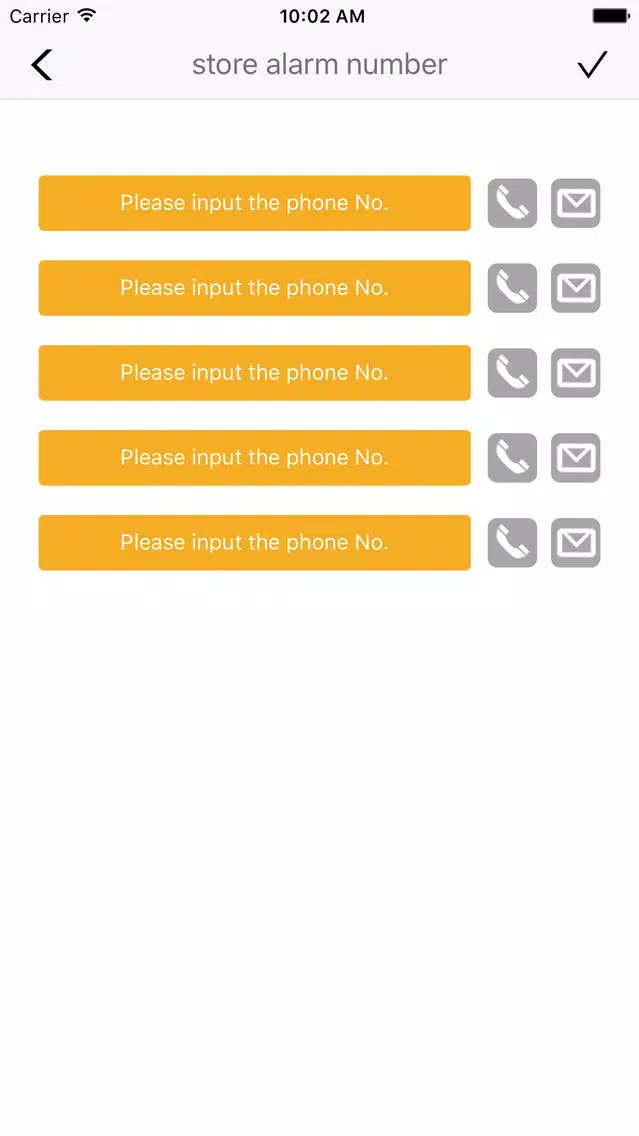
Task: Toggle call icon for first number
Action: [512, 204]
